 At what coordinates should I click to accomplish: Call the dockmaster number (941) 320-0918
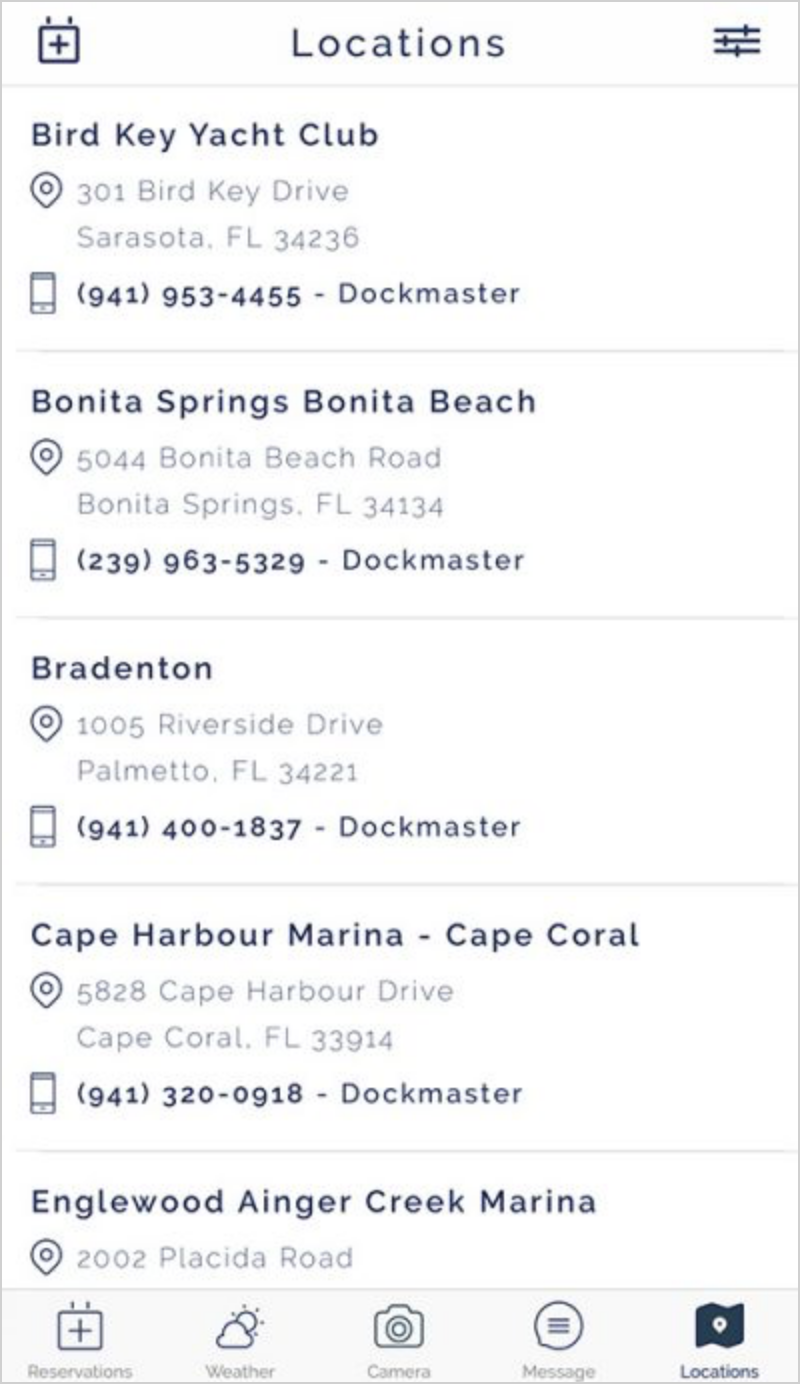[299, 1093]
